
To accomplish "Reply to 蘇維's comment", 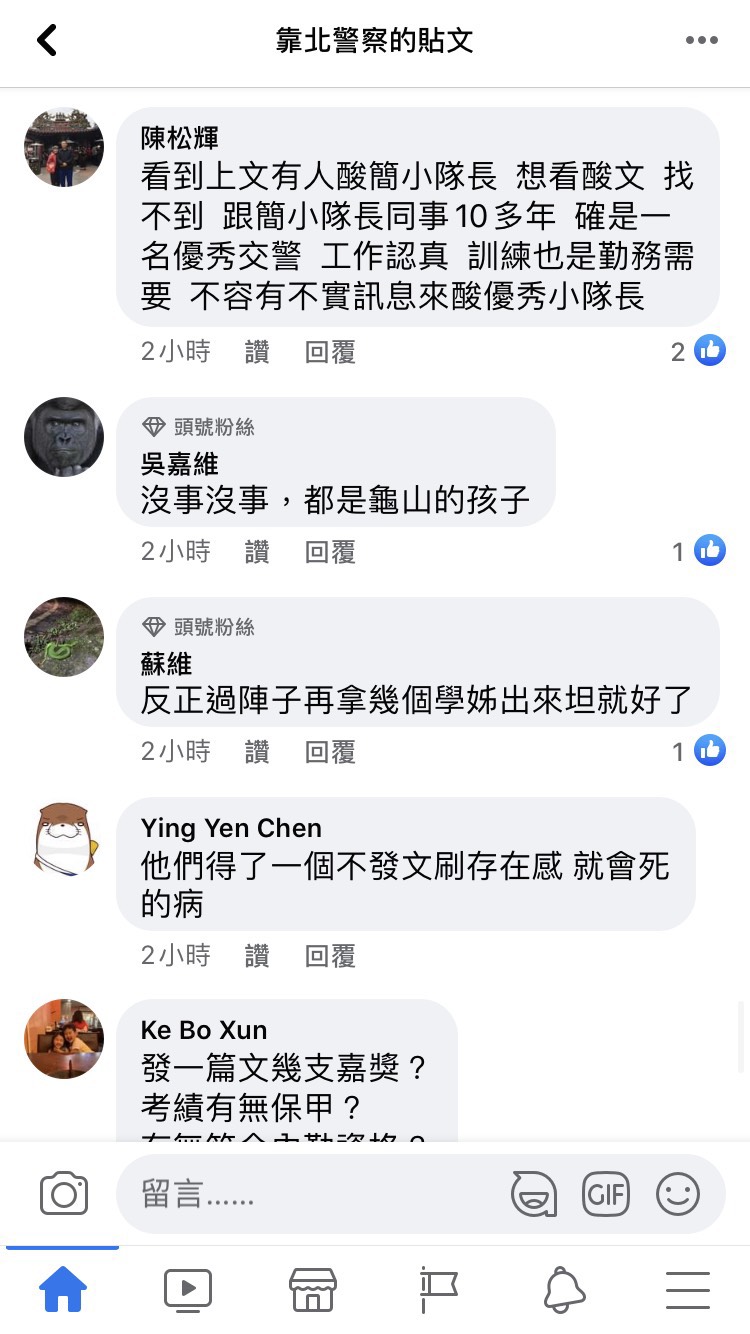I will click(x=330, y=752).
